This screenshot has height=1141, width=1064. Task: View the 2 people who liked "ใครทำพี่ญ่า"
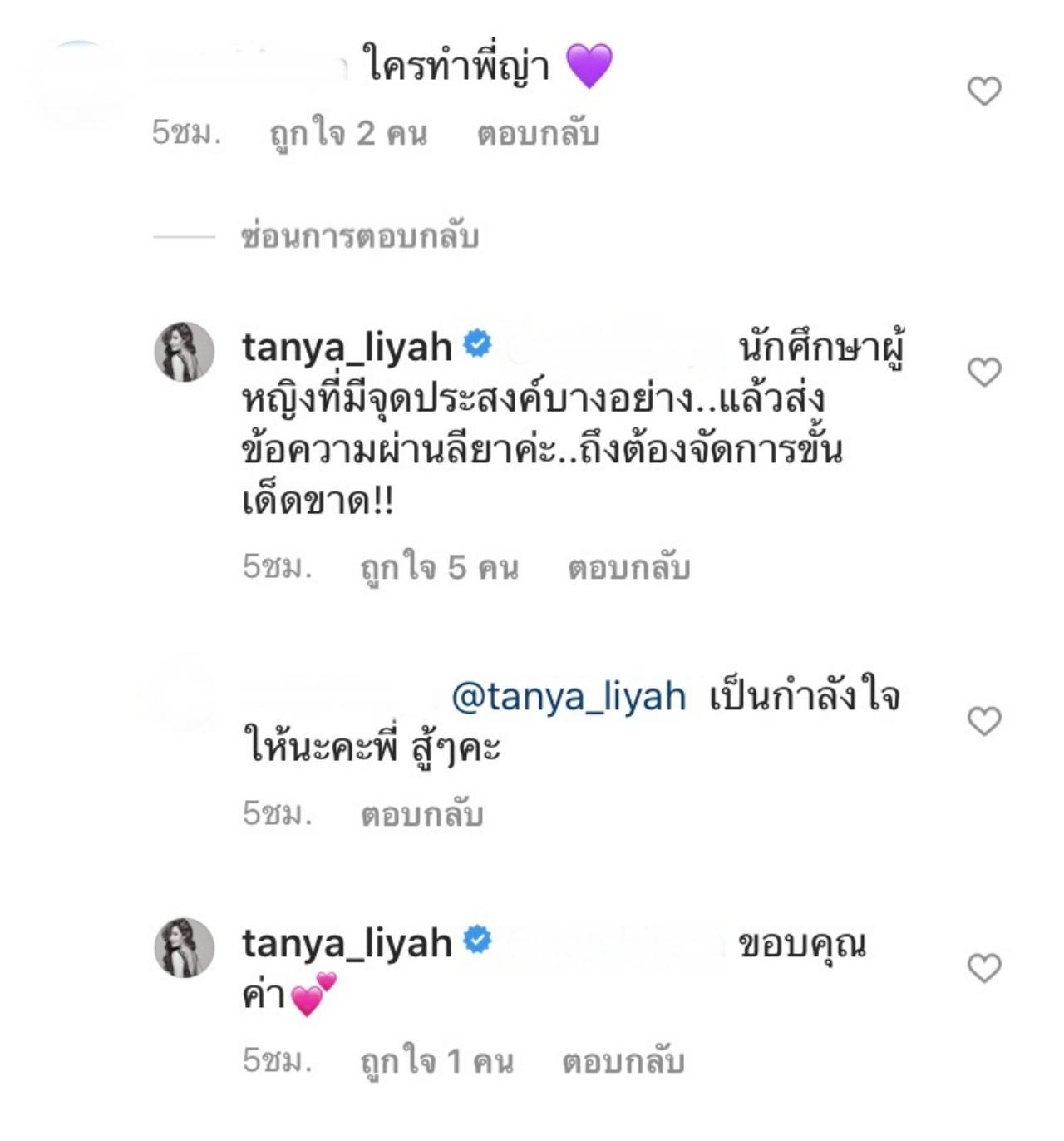(x=348, y=134)
